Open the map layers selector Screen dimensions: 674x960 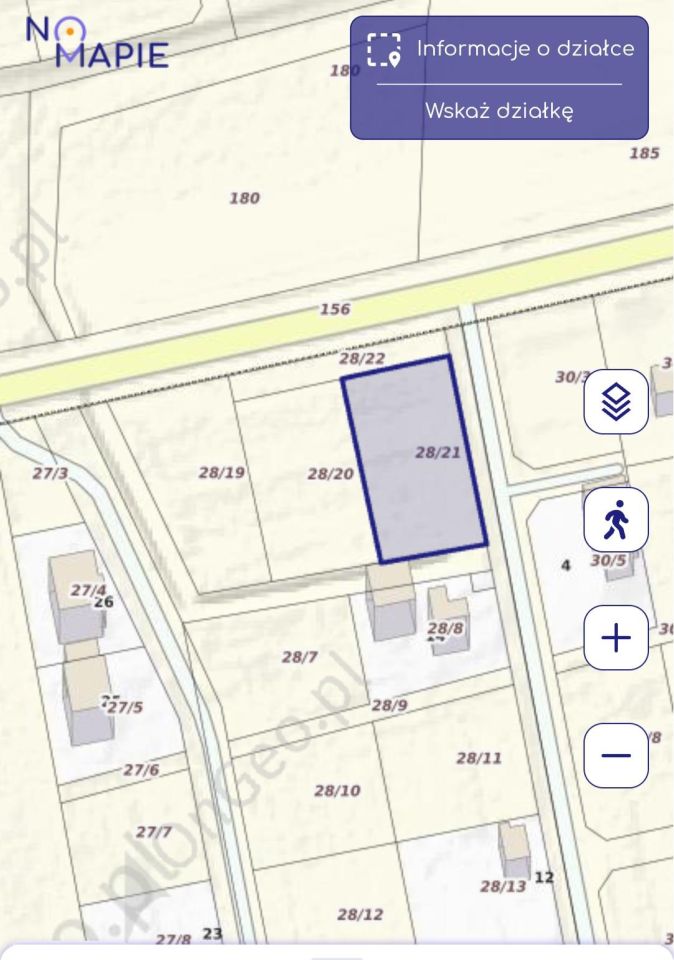616,401
